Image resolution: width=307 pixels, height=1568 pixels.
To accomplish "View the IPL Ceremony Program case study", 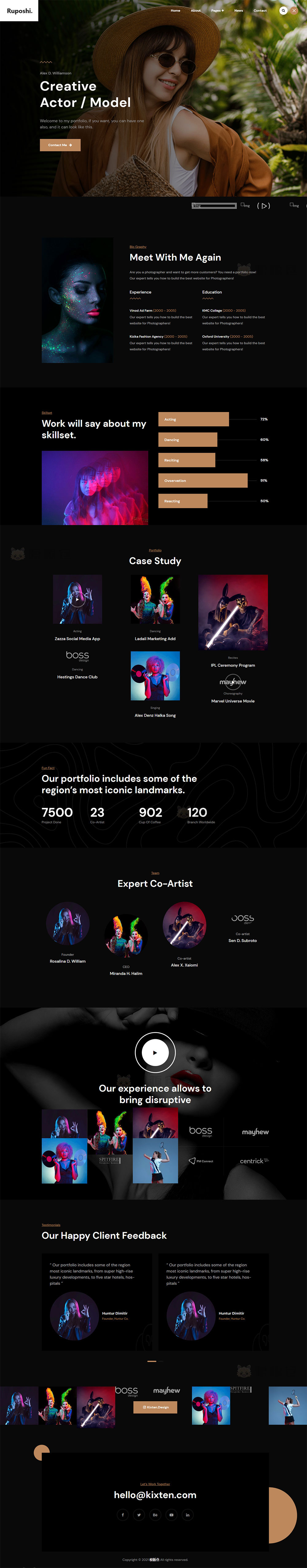I will 233,665.
